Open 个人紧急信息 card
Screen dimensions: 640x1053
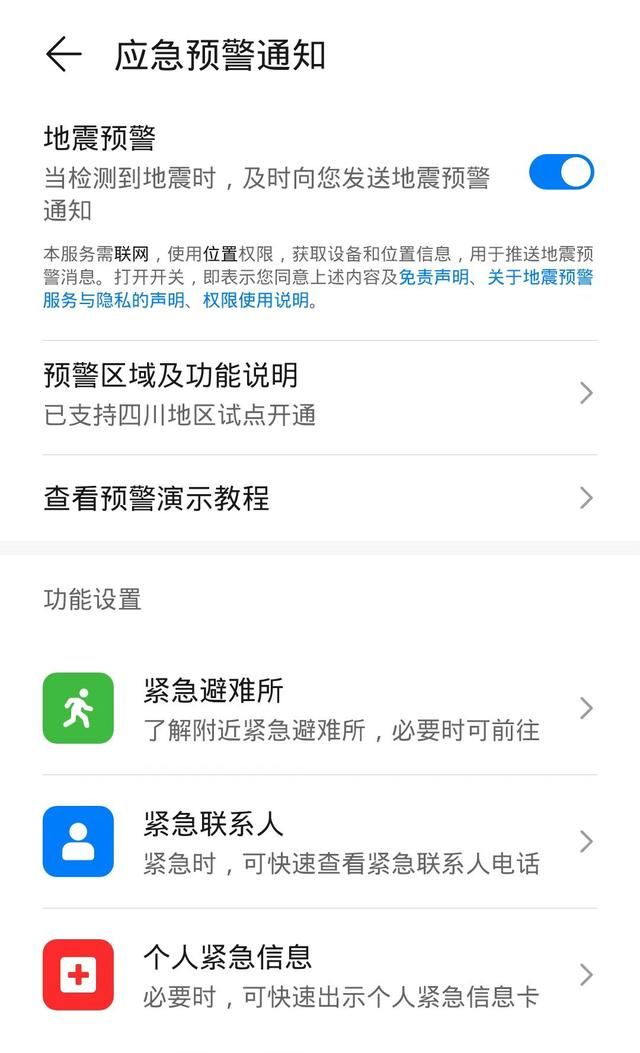point(320,975)
